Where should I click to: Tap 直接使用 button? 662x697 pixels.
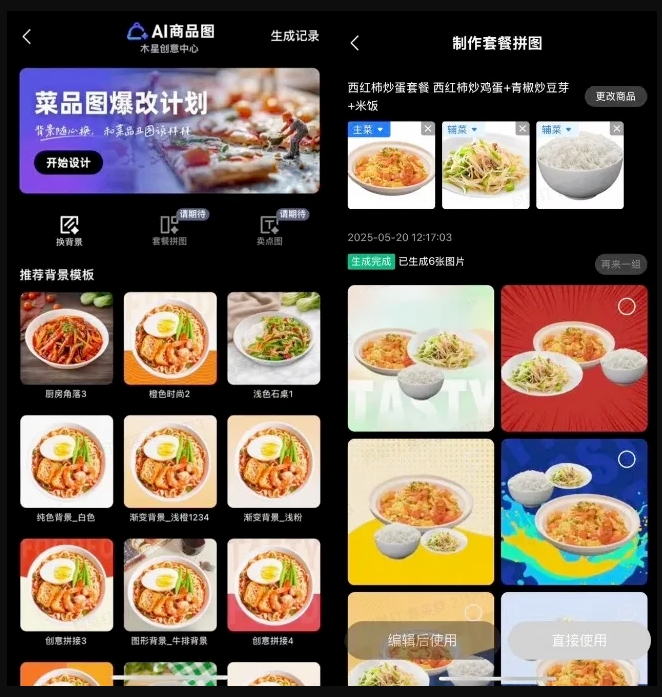(579, 640)
